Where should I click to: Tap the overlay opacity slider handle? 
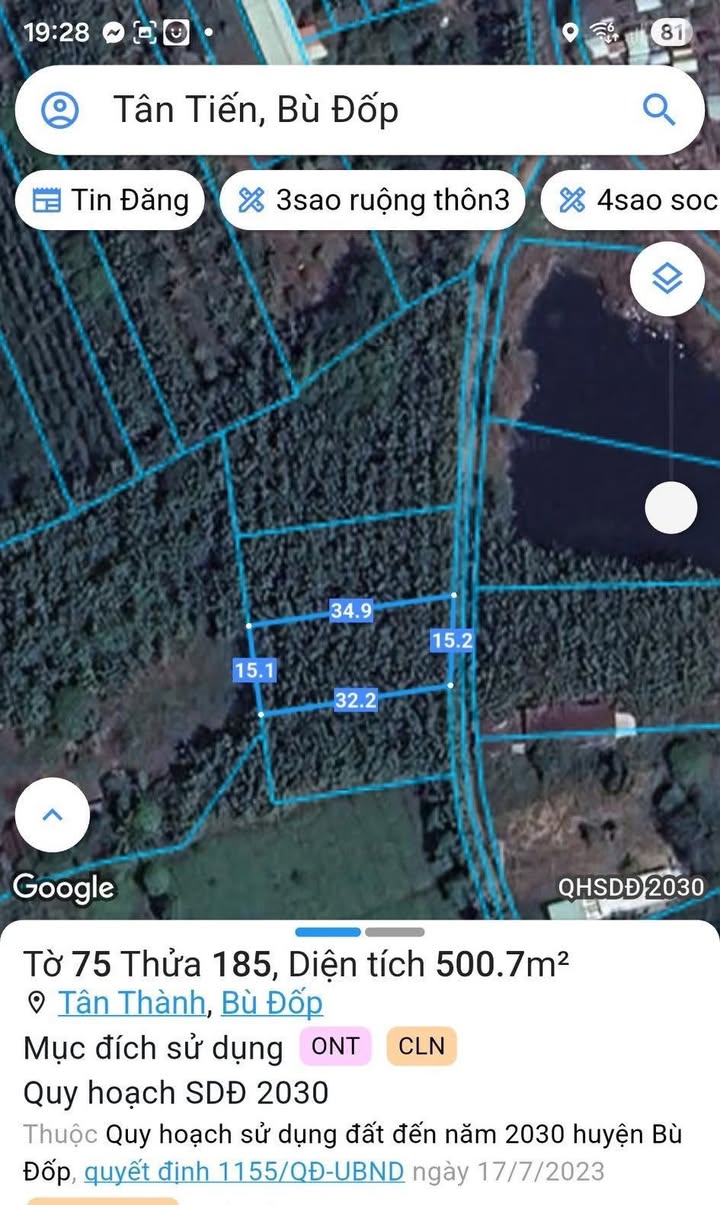click(670, 507)
